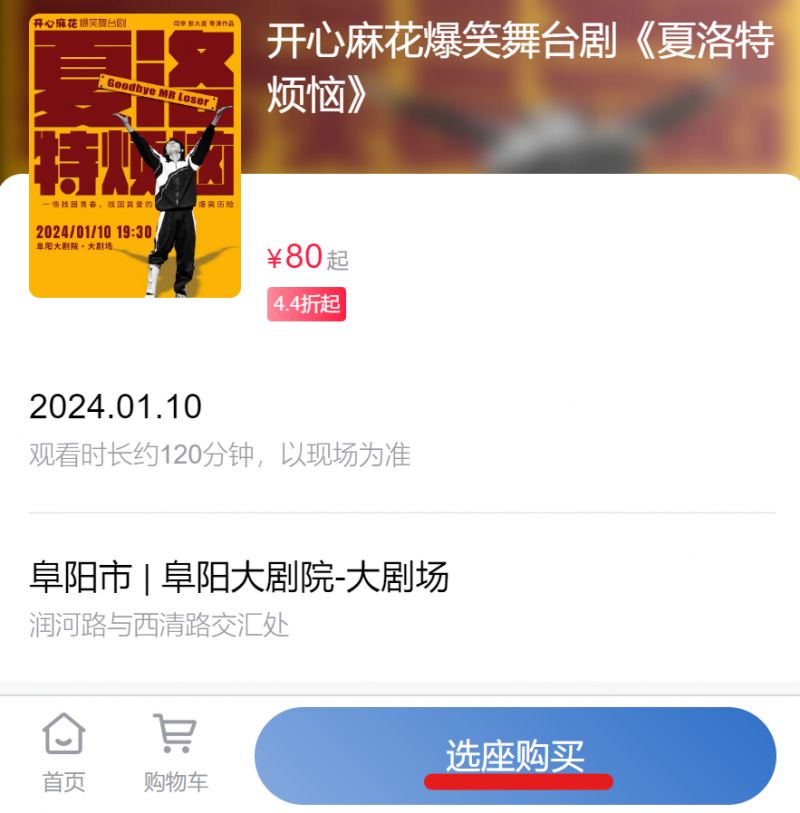
Task: Open the 夏洛特烦恼 show poster image
Action: (135, 155)
